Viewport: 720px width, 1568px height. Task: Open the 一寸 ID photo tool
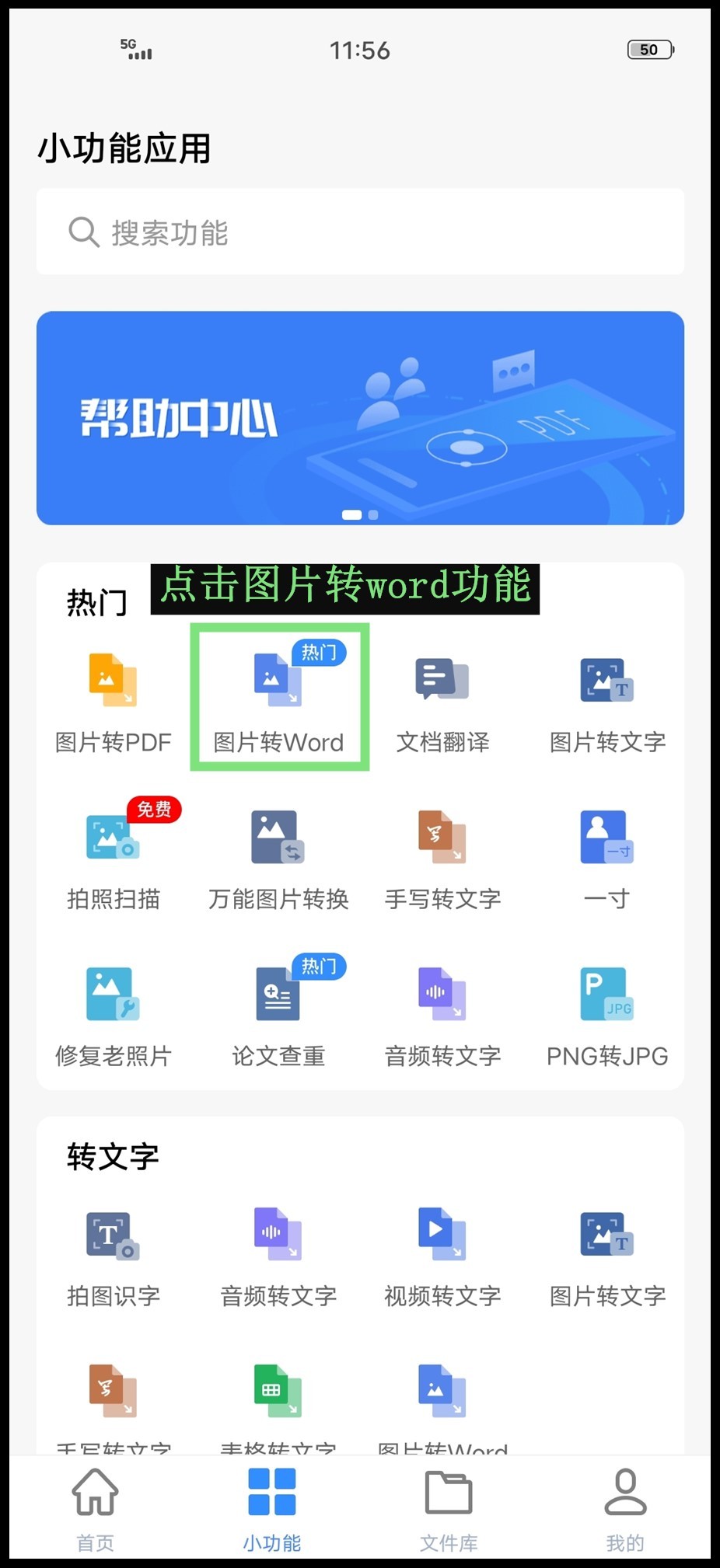(x=606, y=855)
